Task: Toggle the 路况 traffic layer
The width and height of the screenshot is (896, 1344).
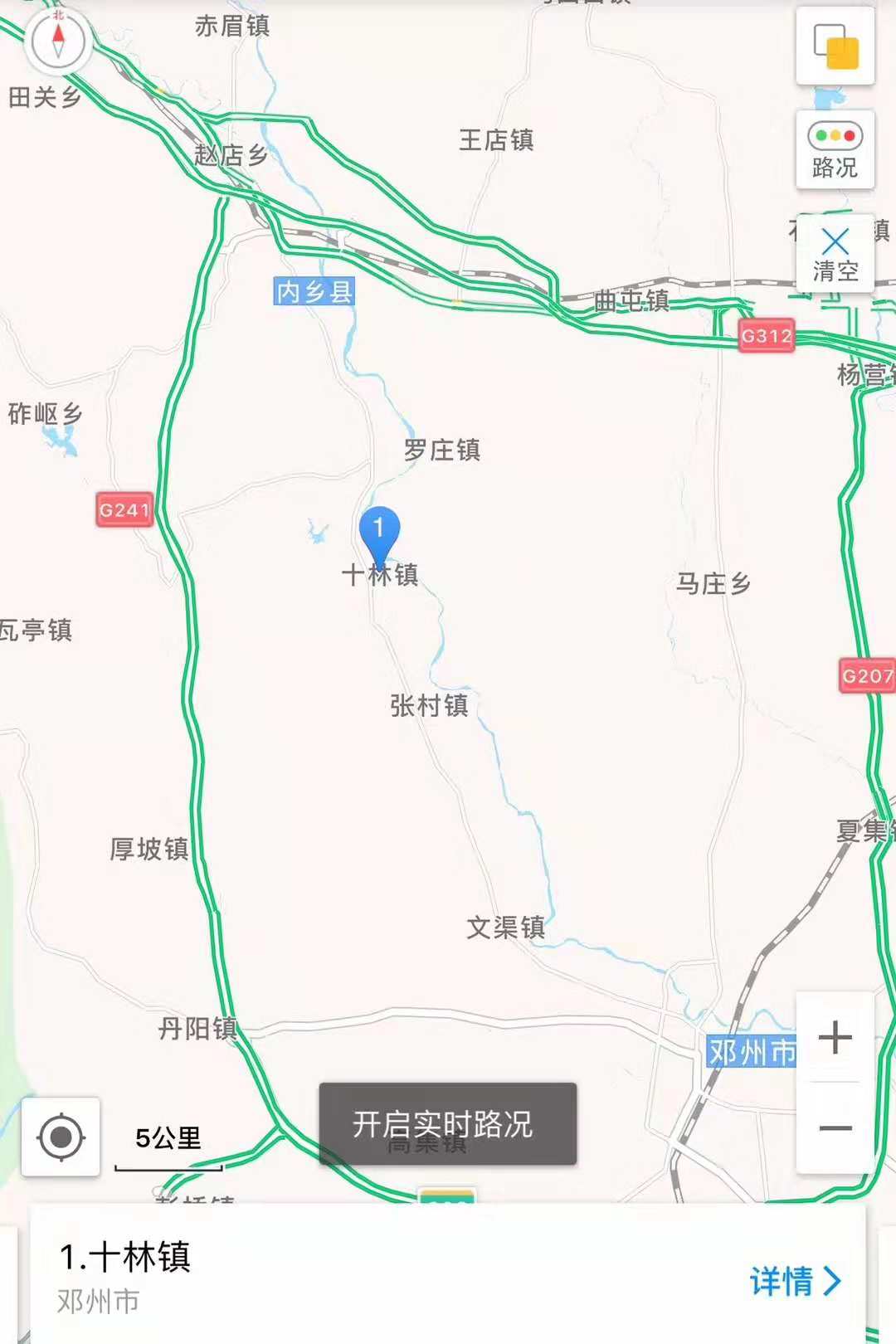Action: tap(835, 150)
